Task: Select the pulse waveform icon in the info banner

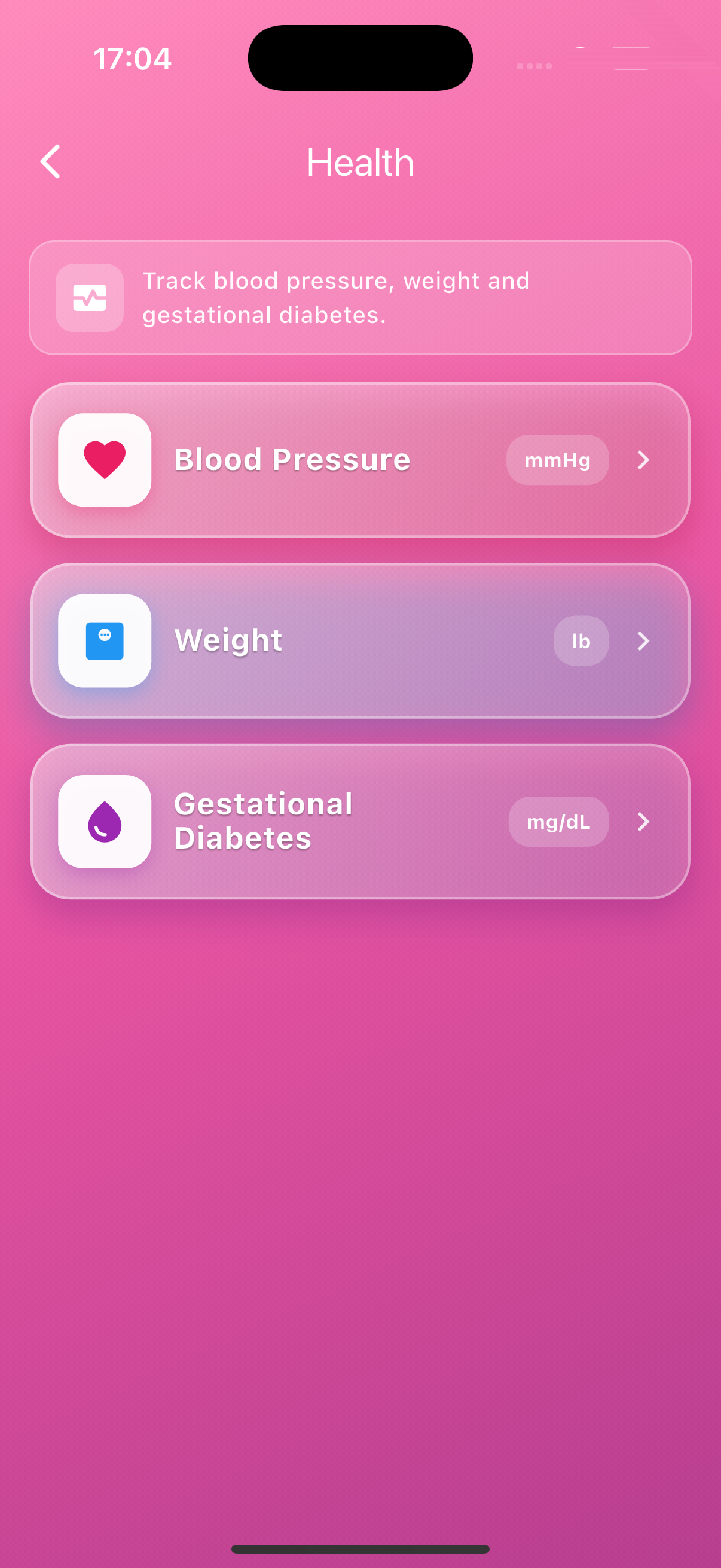Action: click(x=89, y=297)
